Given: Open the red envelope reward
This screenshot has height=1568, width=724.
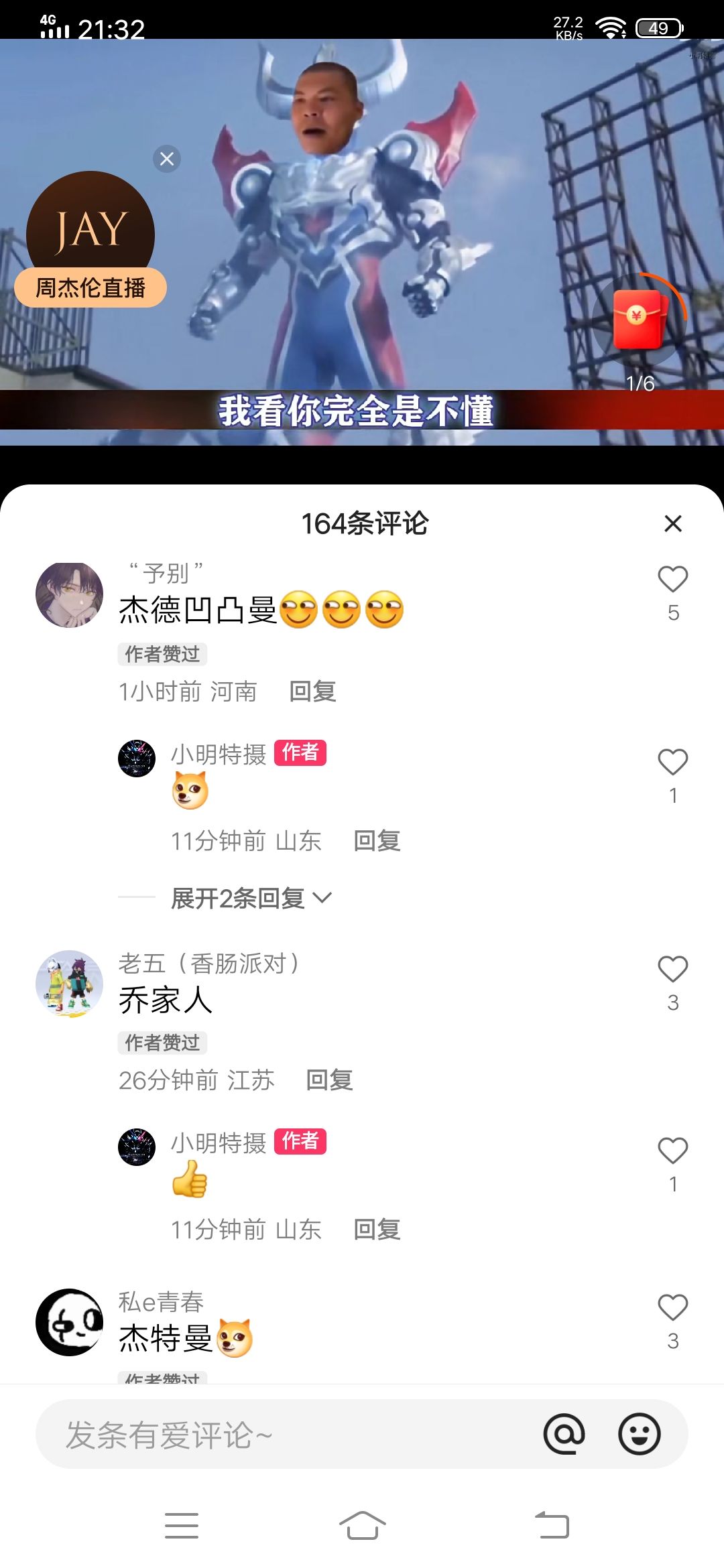Looking at the screenshot, I should tap(640, 320).
